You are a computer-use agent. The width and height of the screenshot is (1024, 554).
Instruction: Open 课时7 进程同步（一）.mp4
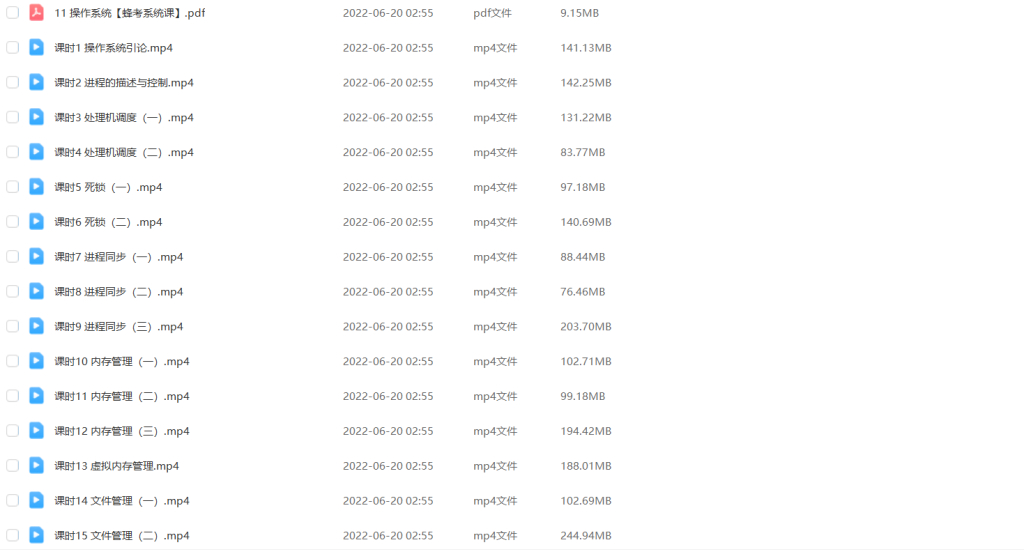pos(118,257)
